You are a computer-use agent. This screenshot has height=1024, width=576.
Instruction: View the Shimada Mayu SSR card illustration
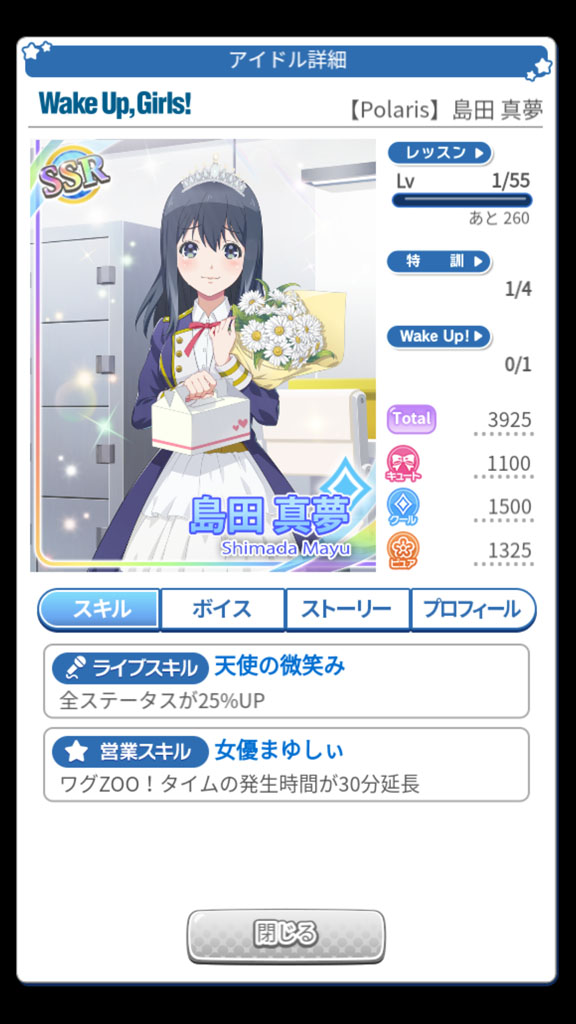[x=203, y=355]
